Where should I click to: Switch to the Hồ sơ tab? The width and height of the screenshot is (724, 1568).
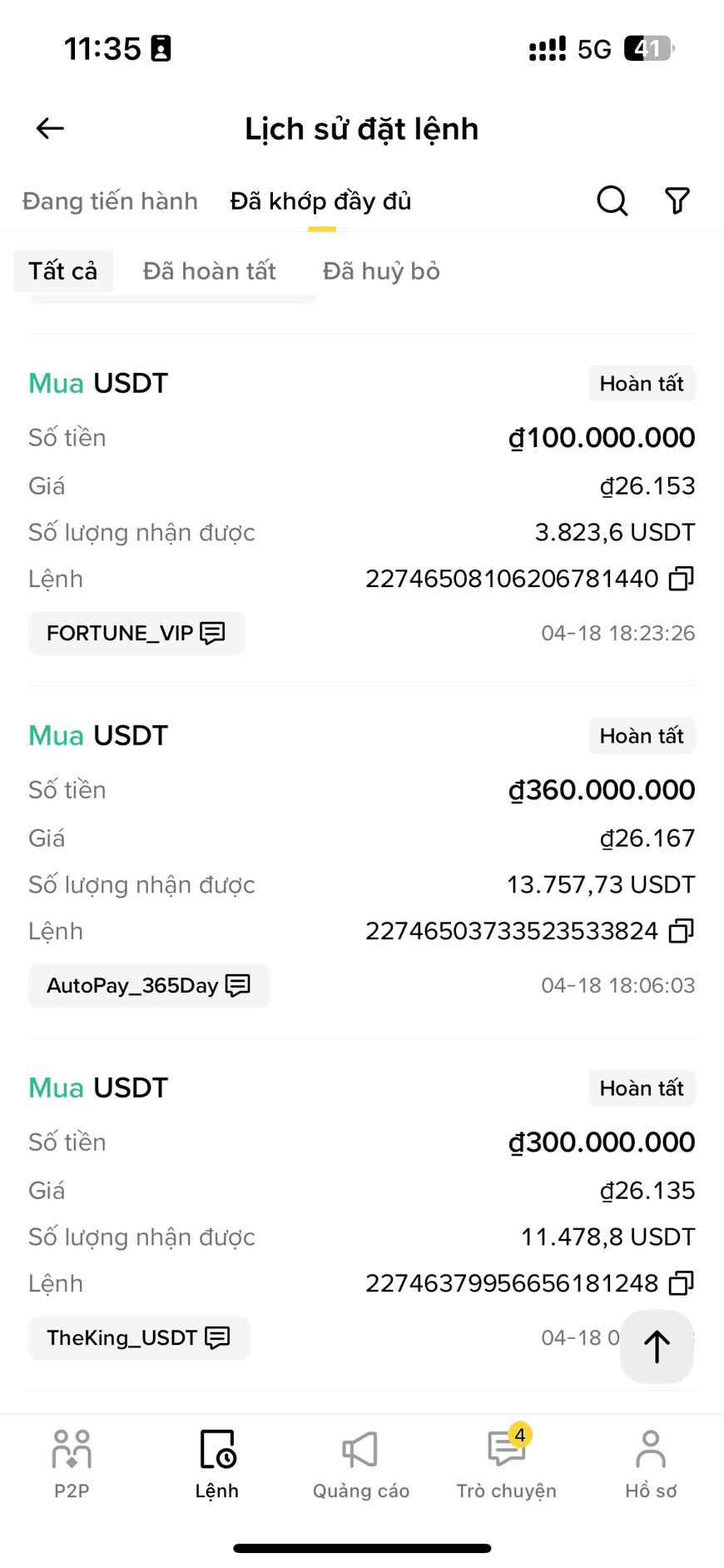[651, 1464]
